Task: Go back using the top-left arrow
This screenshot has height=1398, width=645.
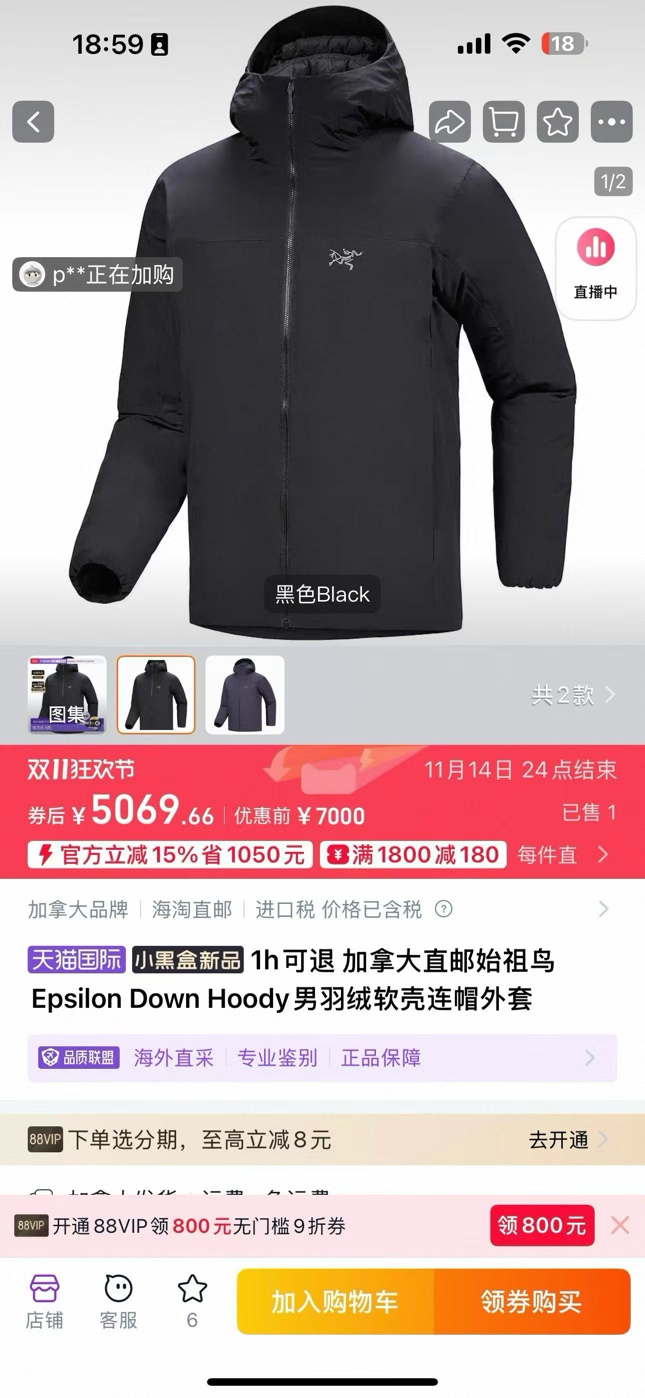Action: pyautogui.click(x=33, y=122)
